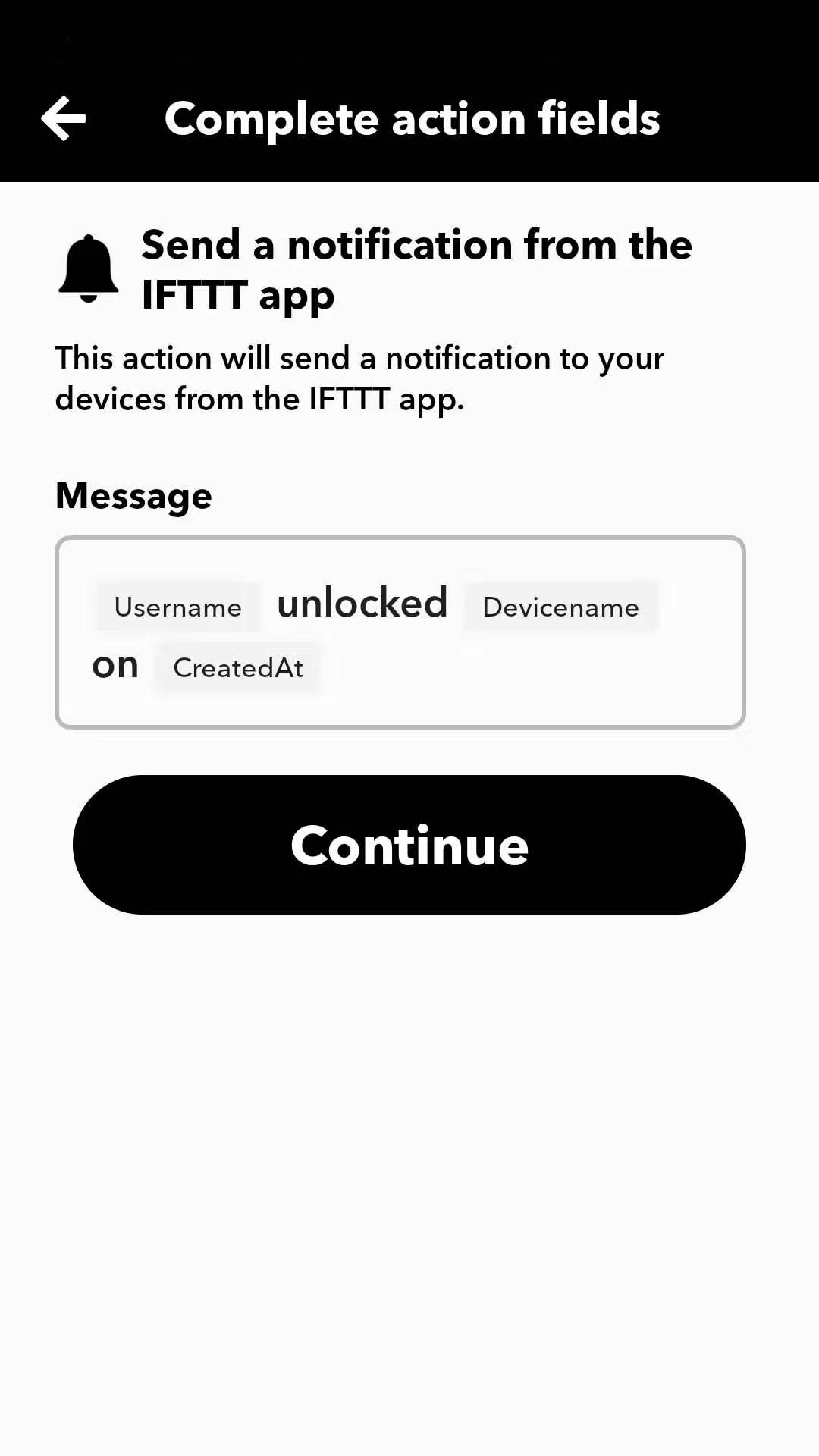Select the Devicename ingredient chip
This screenshot has width=819, height=1456.
coord(560,607)
